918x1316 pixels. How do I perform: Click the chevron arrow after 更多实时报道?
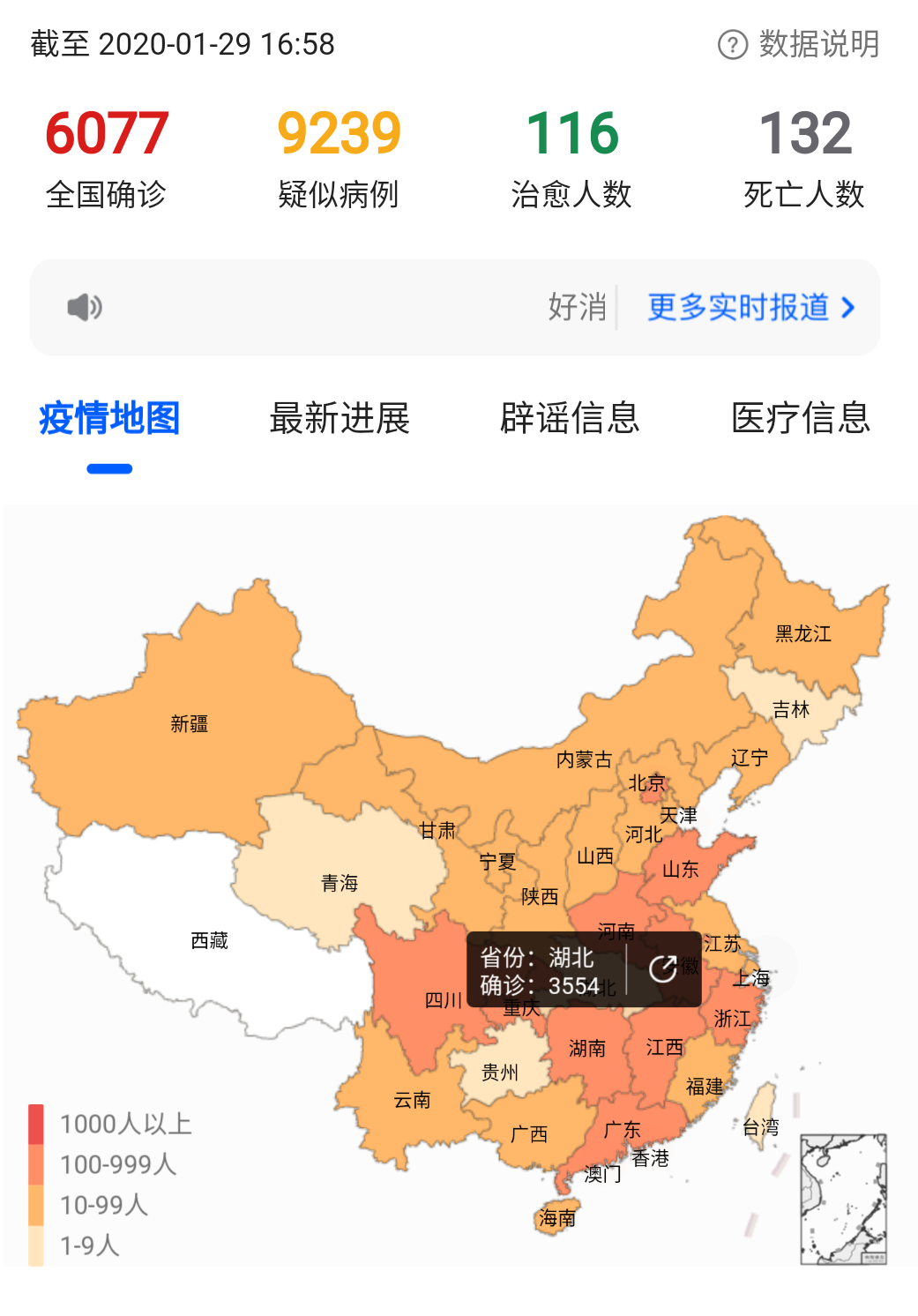[848, 307]
